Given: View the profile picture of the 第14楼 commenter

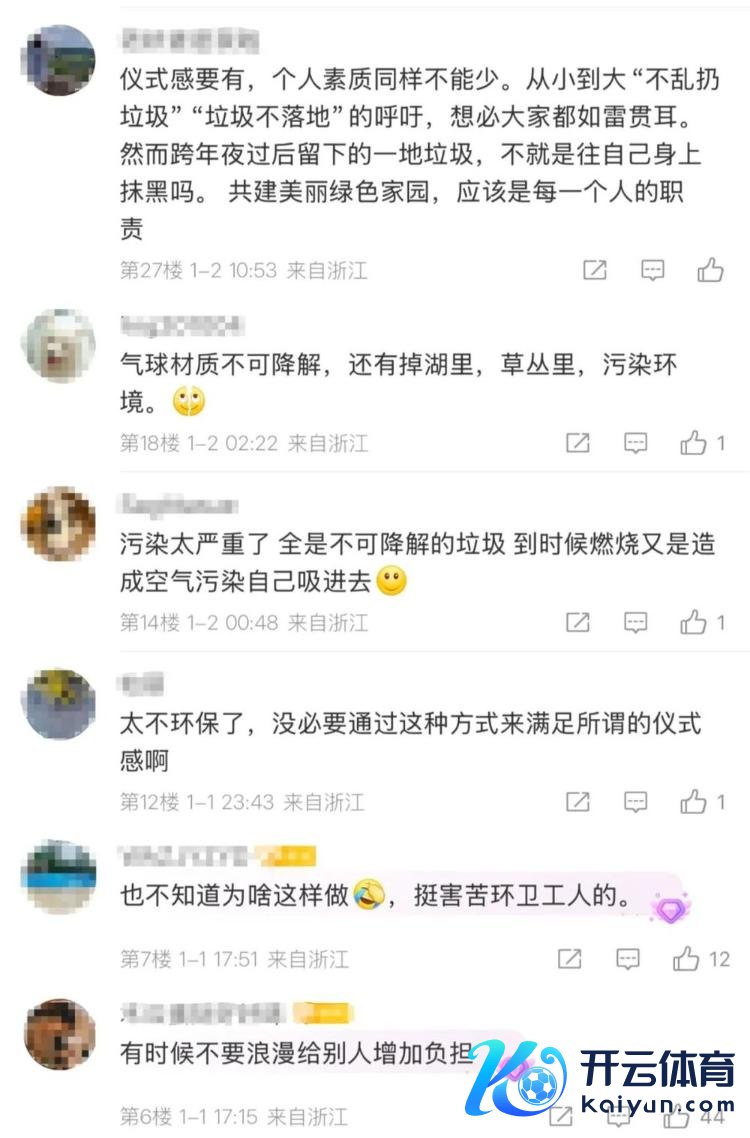Looking at the screenshot, I should [59, 523].
